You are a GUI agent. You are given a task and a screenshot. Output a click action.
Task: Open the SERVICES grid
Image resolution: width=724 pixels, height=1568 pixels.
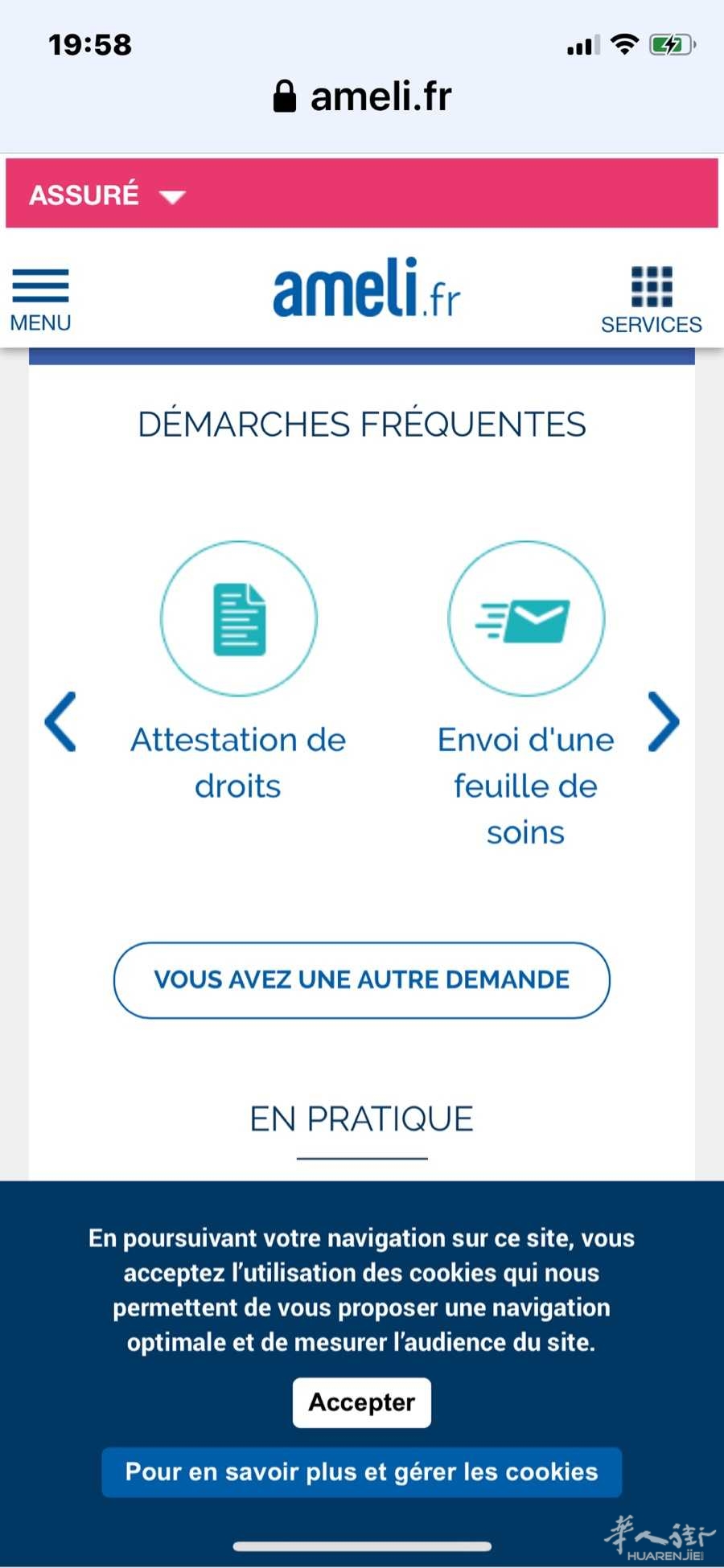[651, 300]
